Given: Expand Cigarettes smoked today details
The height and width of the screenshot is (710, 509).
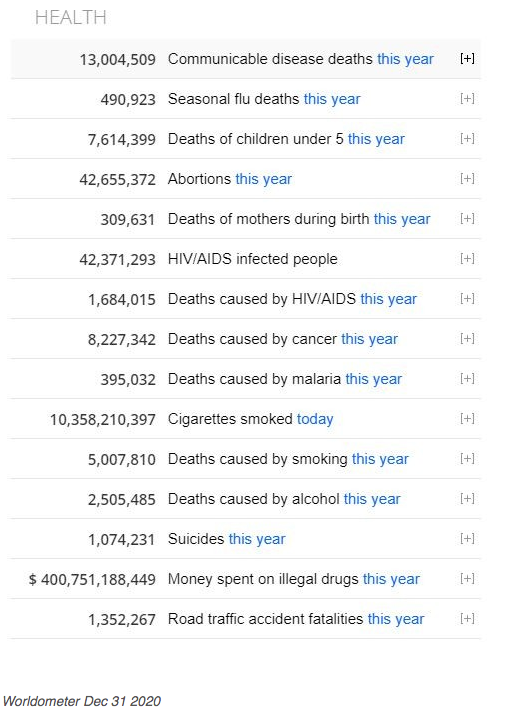Looking at the screenshot, I should [x=467, y=418].
